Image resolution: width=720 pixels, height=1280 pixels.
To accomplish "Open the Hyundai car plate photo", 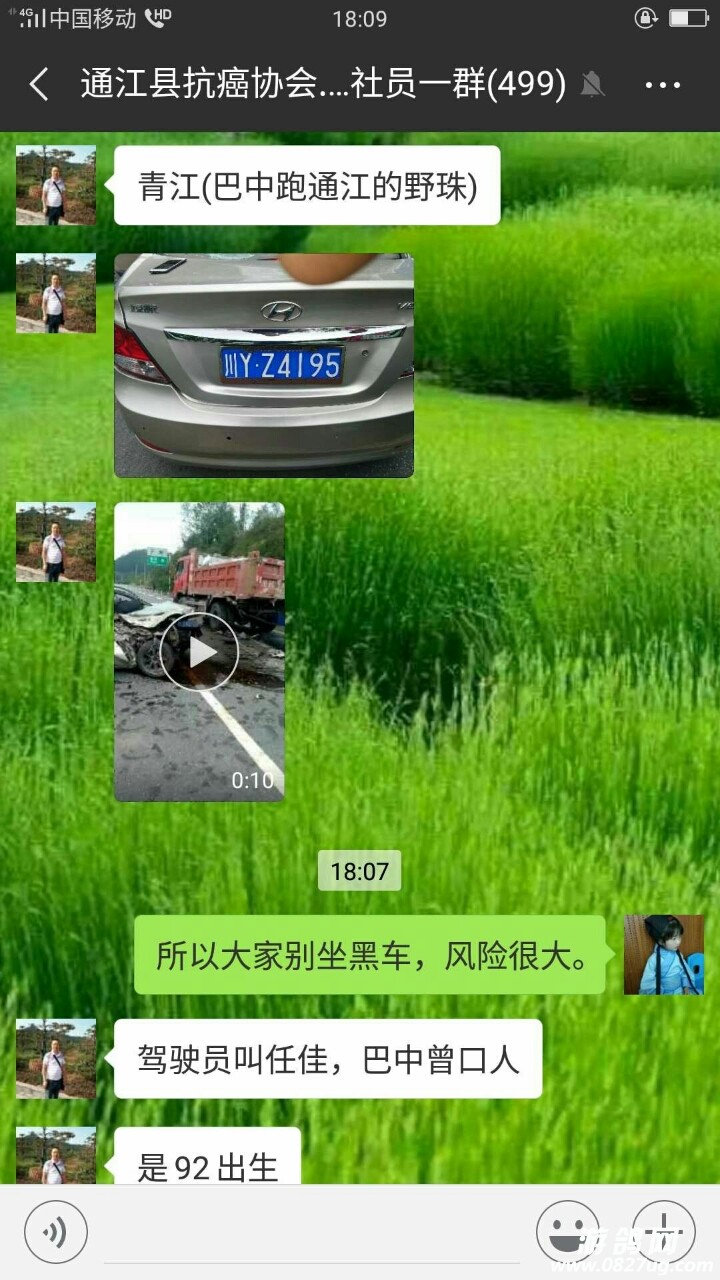I will 264,365.
